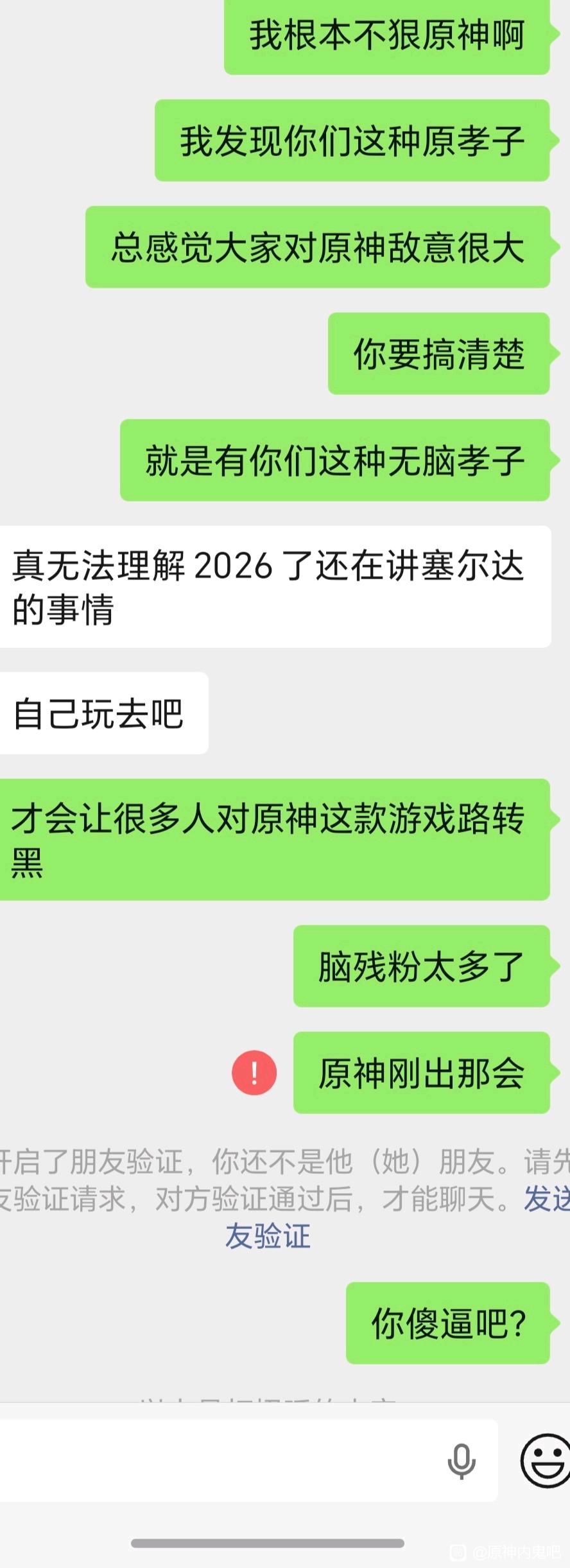Image resolution: width=570 pixels, height=1568 pixels.
Task: Open the 发送朋友验证 link
Action: [x=268, y=1236]
